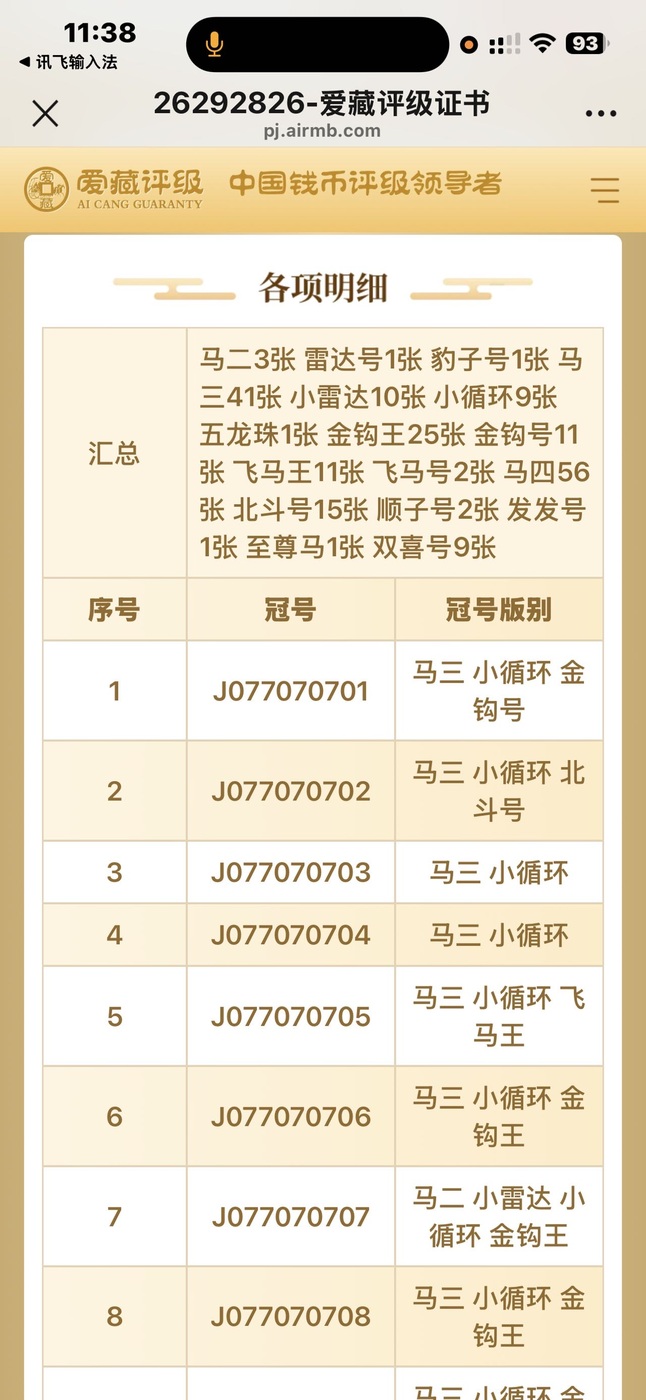Open the three-dot overflow menu
This screenshot has height=1400, width=646.
coord(600,114)
